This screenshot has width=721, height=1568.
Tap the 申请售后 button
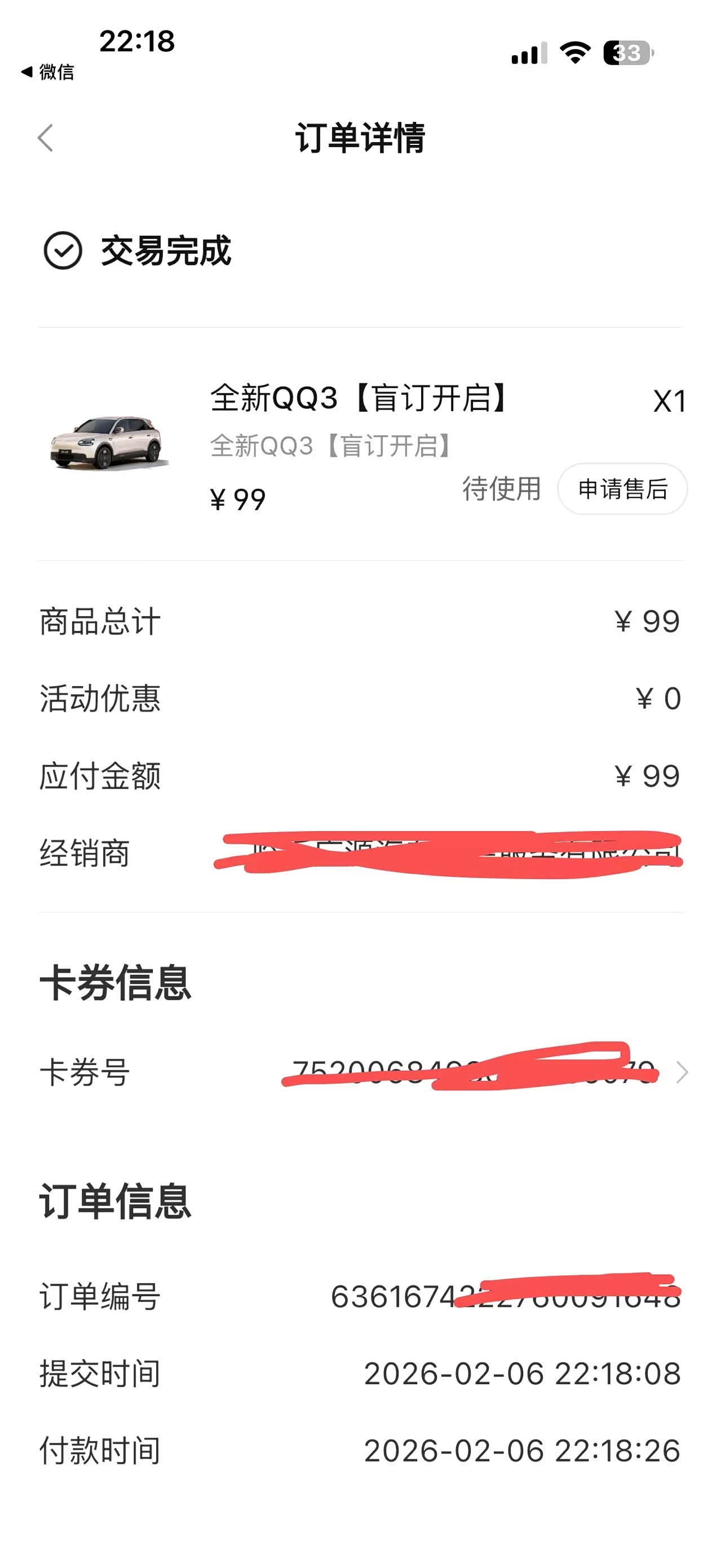(622, 489)
